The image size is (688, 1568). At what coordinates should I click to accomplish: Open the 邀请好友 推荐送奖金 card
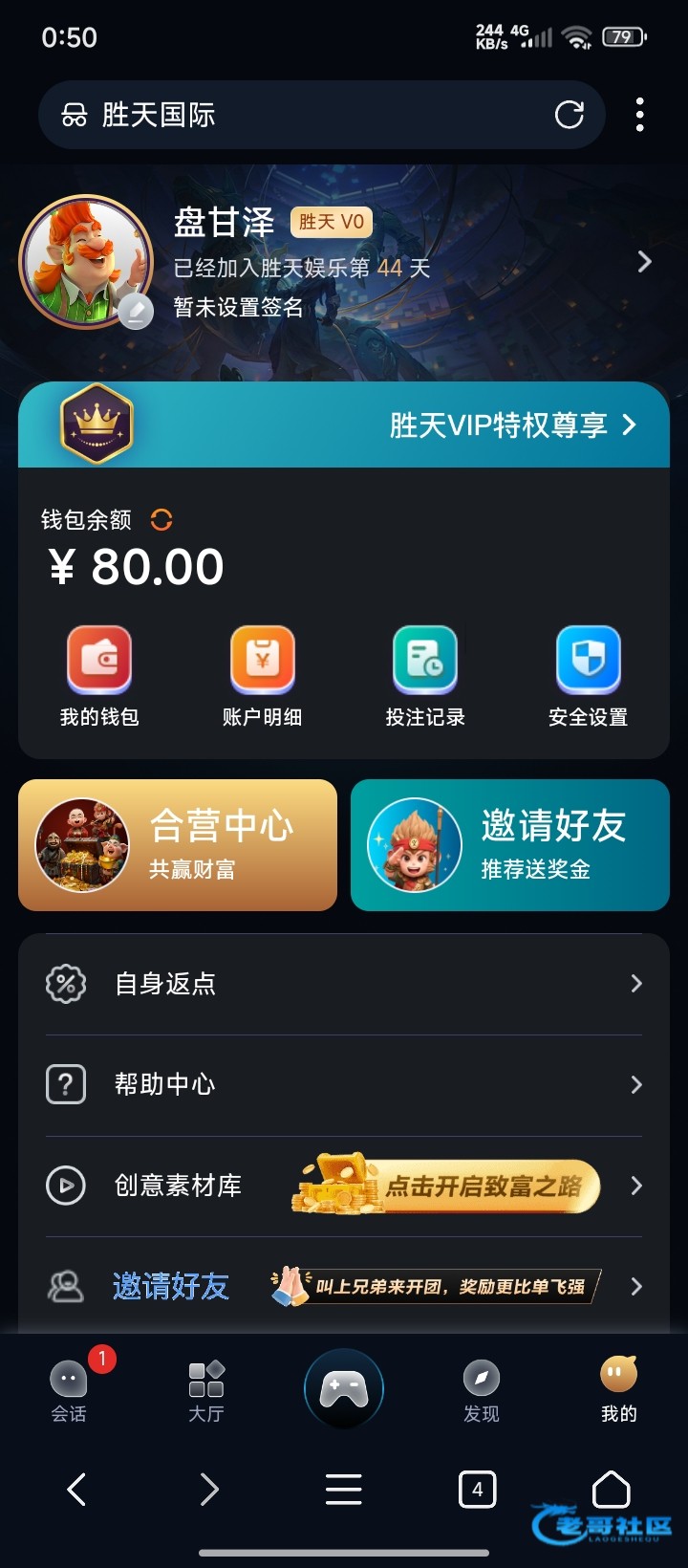509,845
